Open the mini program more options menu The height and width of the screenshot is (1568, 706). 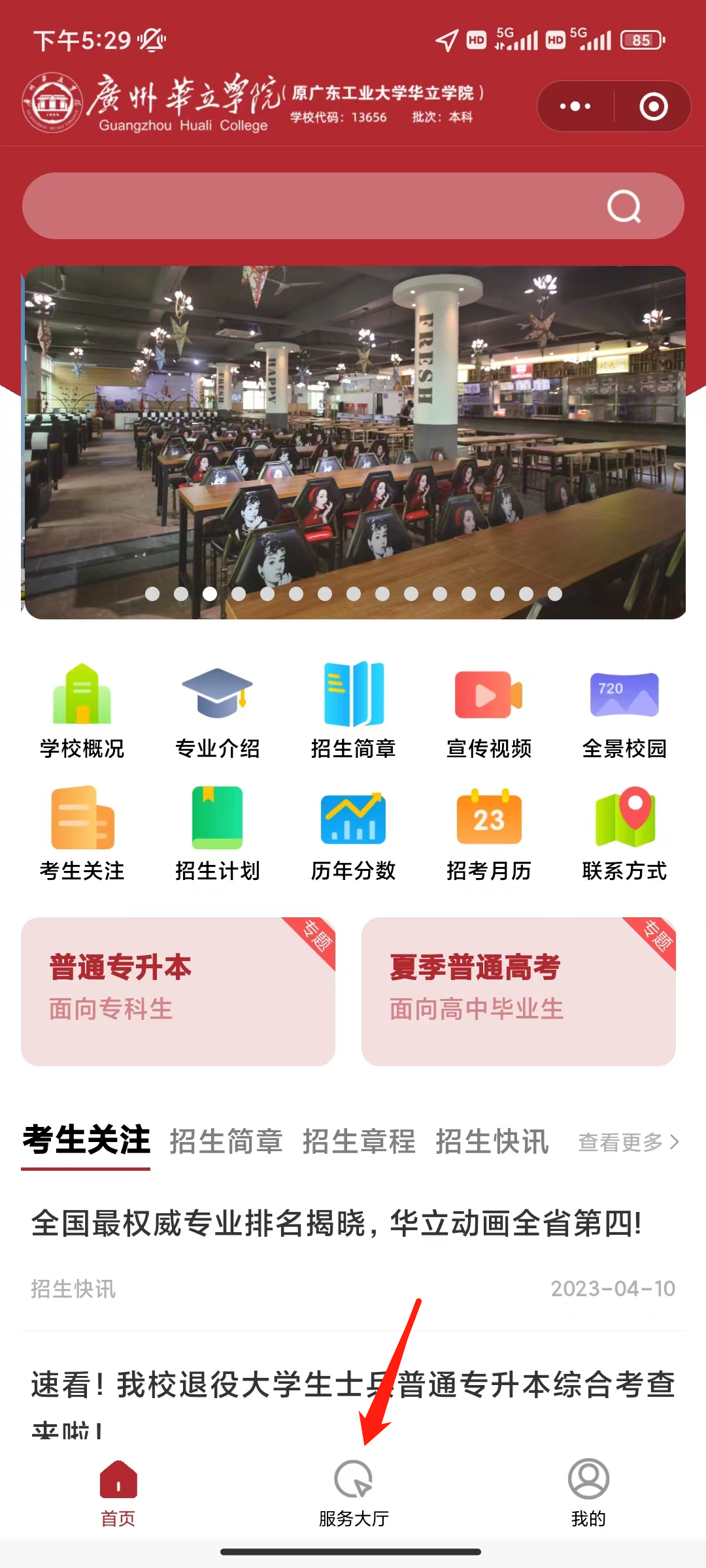point(575,106)
